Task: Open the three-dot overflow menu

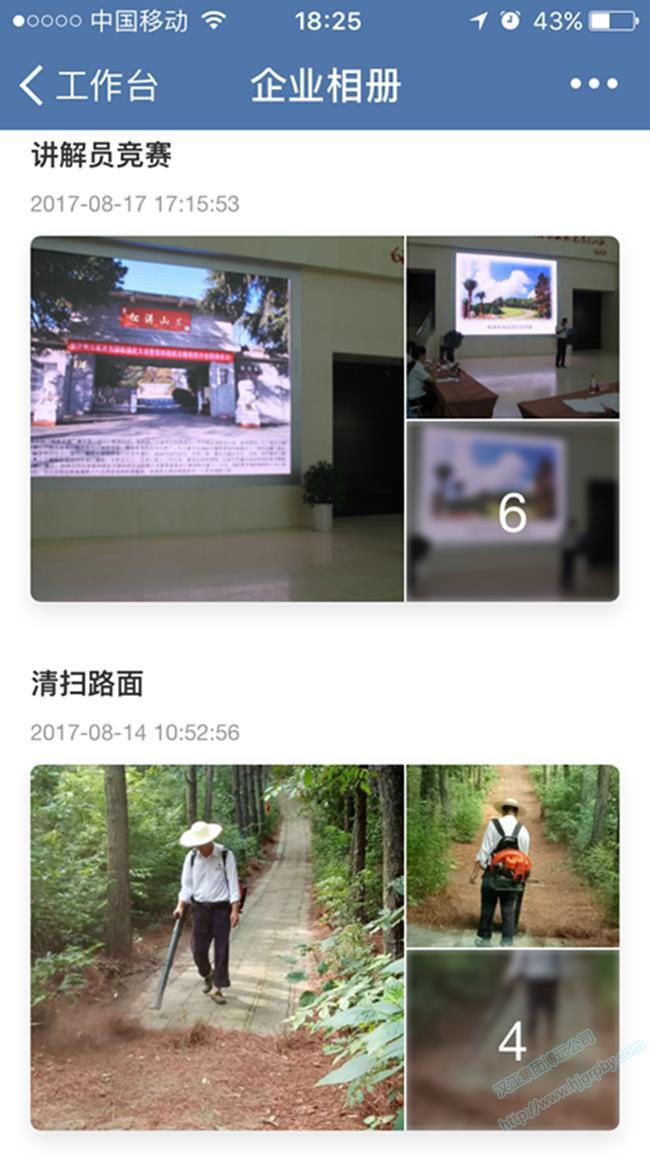Action: (594, 85)
